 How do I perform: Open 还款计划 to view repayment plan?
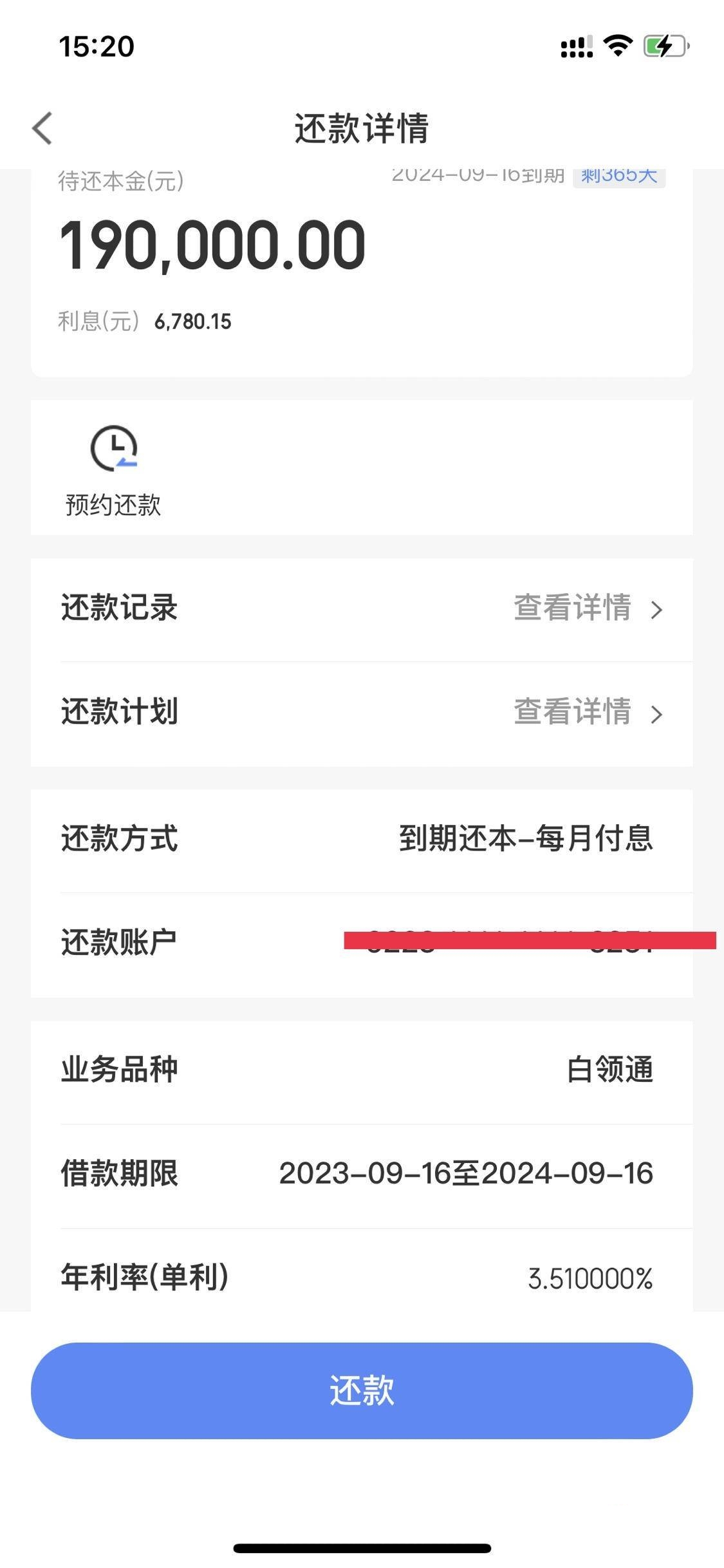pos(362,713)
